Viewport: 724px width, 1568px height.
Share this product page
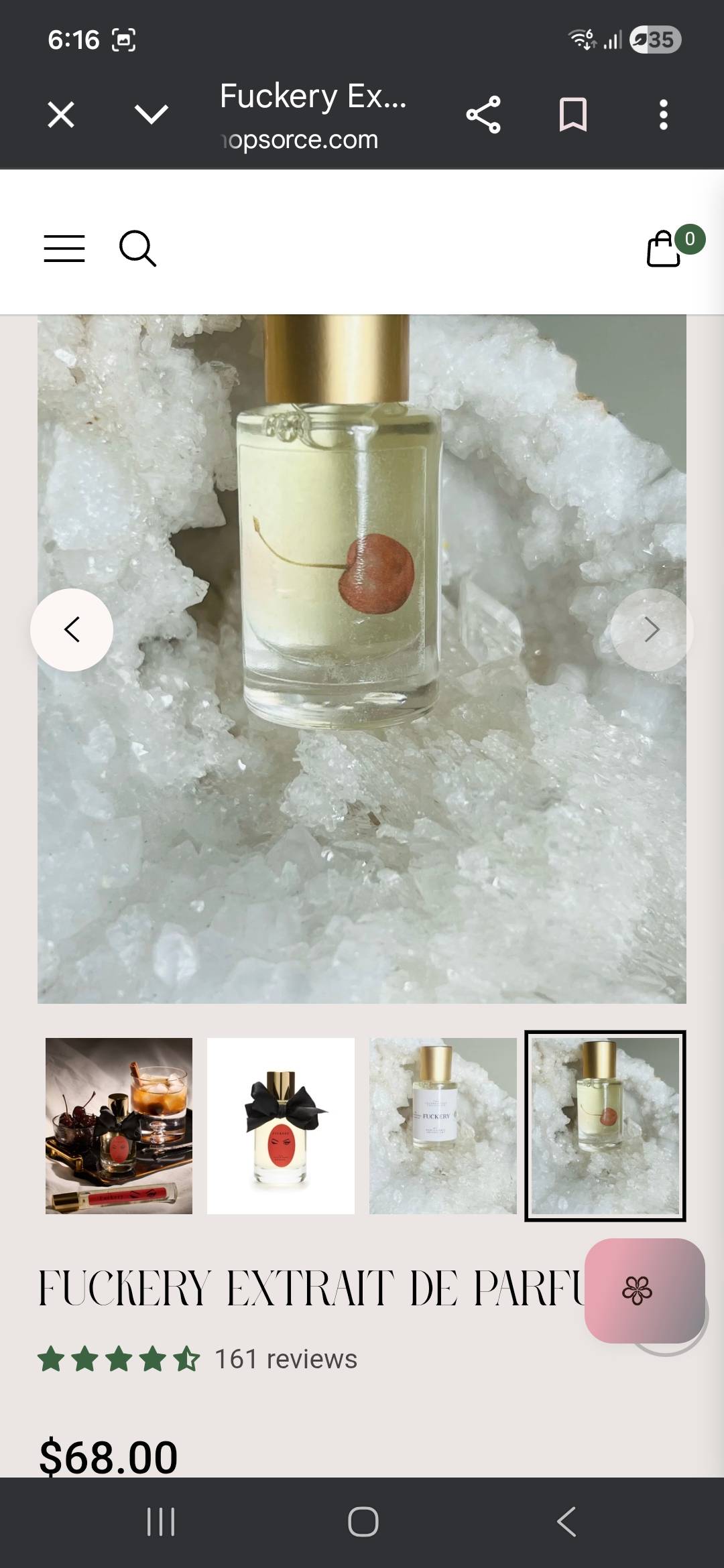(x=483, y=115)
